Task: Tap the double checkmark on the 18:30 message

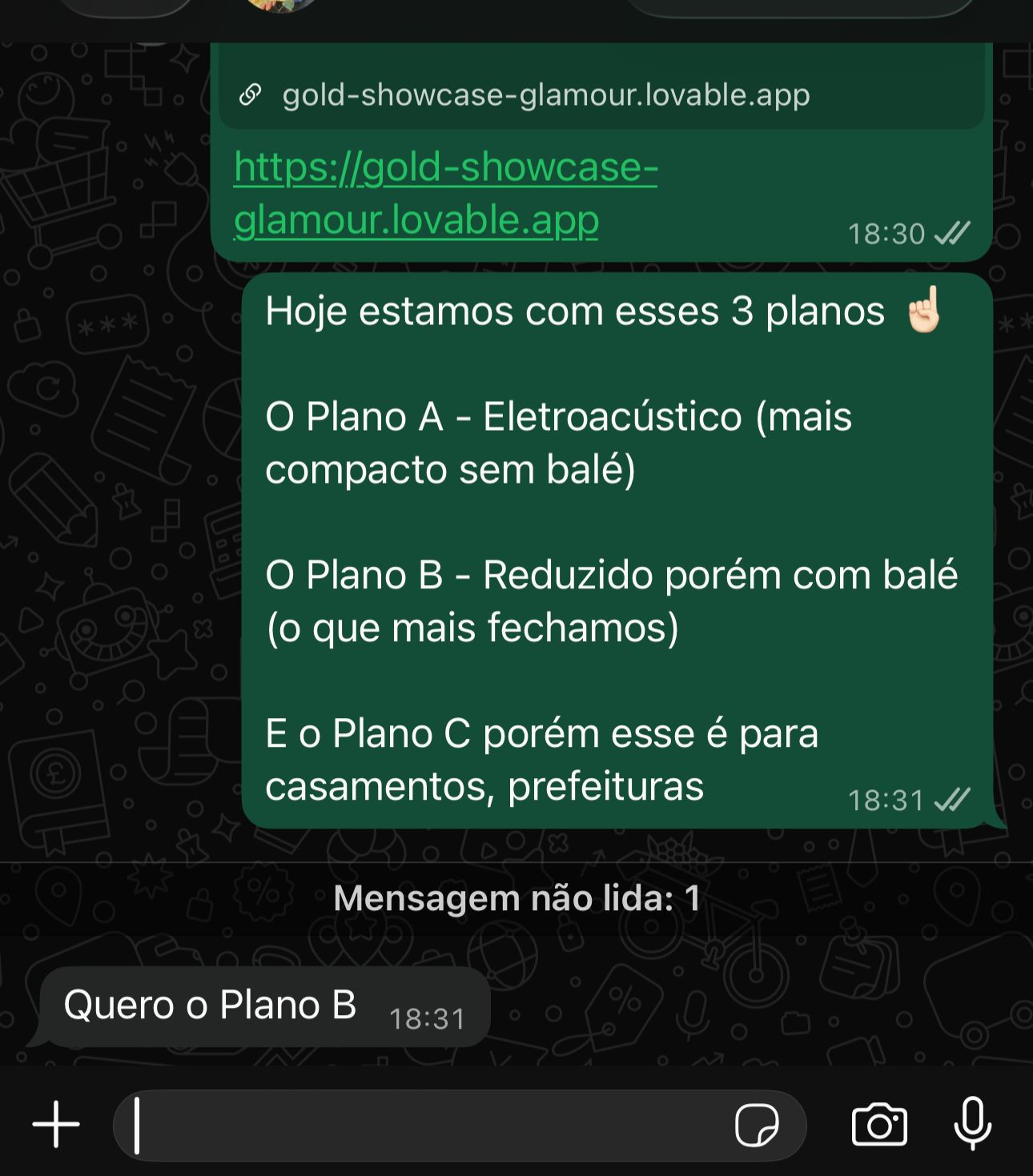Action: [952, 234]
